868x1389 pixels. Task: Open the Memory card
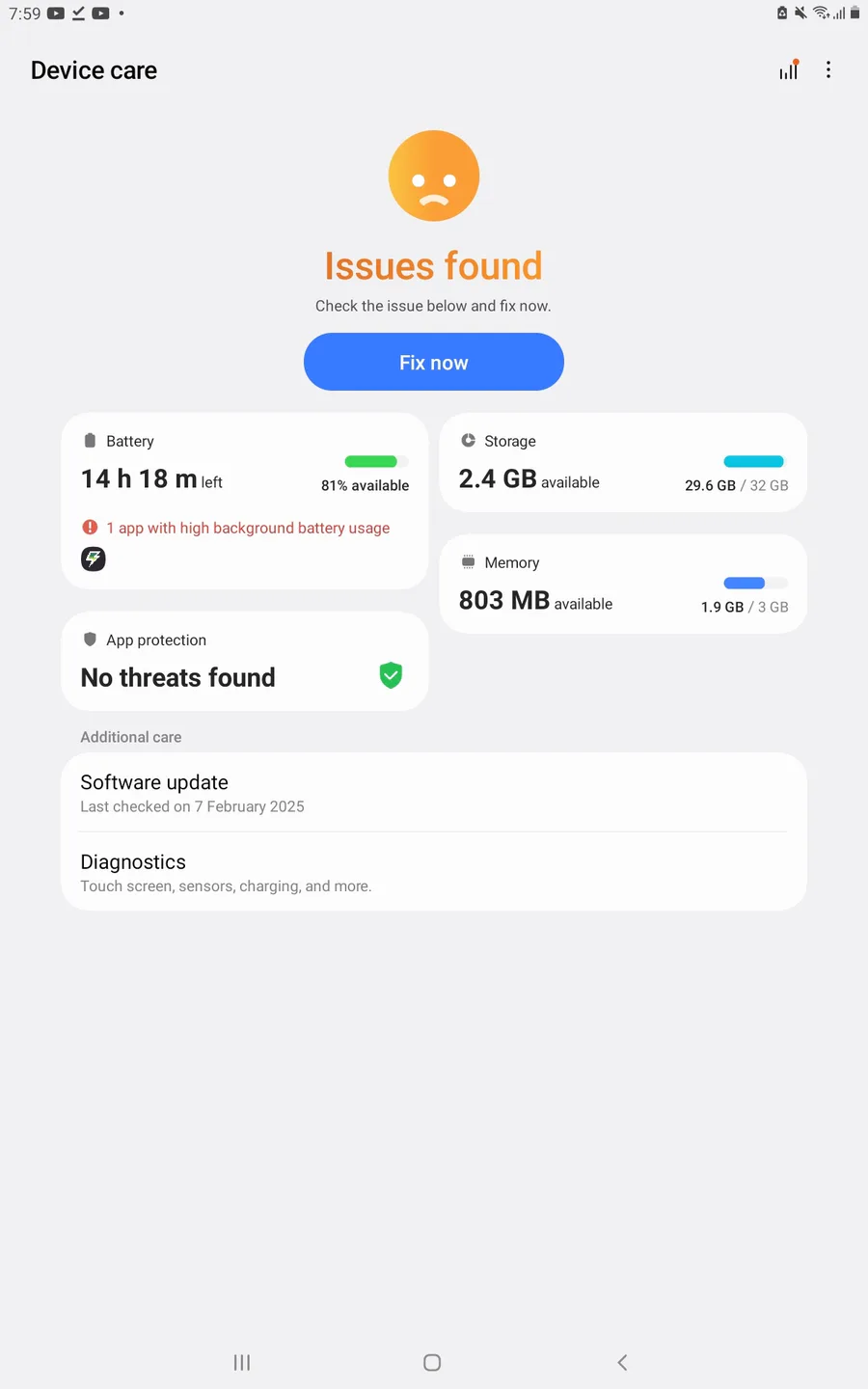click(622, 585)
